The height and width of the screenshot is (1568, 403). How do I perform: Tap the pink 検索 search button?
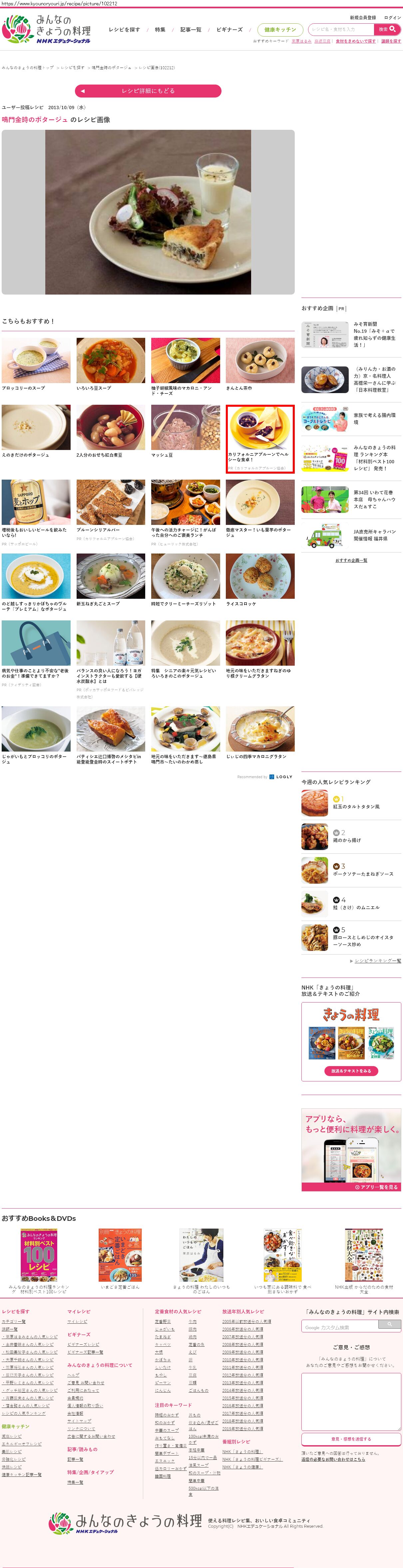(x=387, y=29)
